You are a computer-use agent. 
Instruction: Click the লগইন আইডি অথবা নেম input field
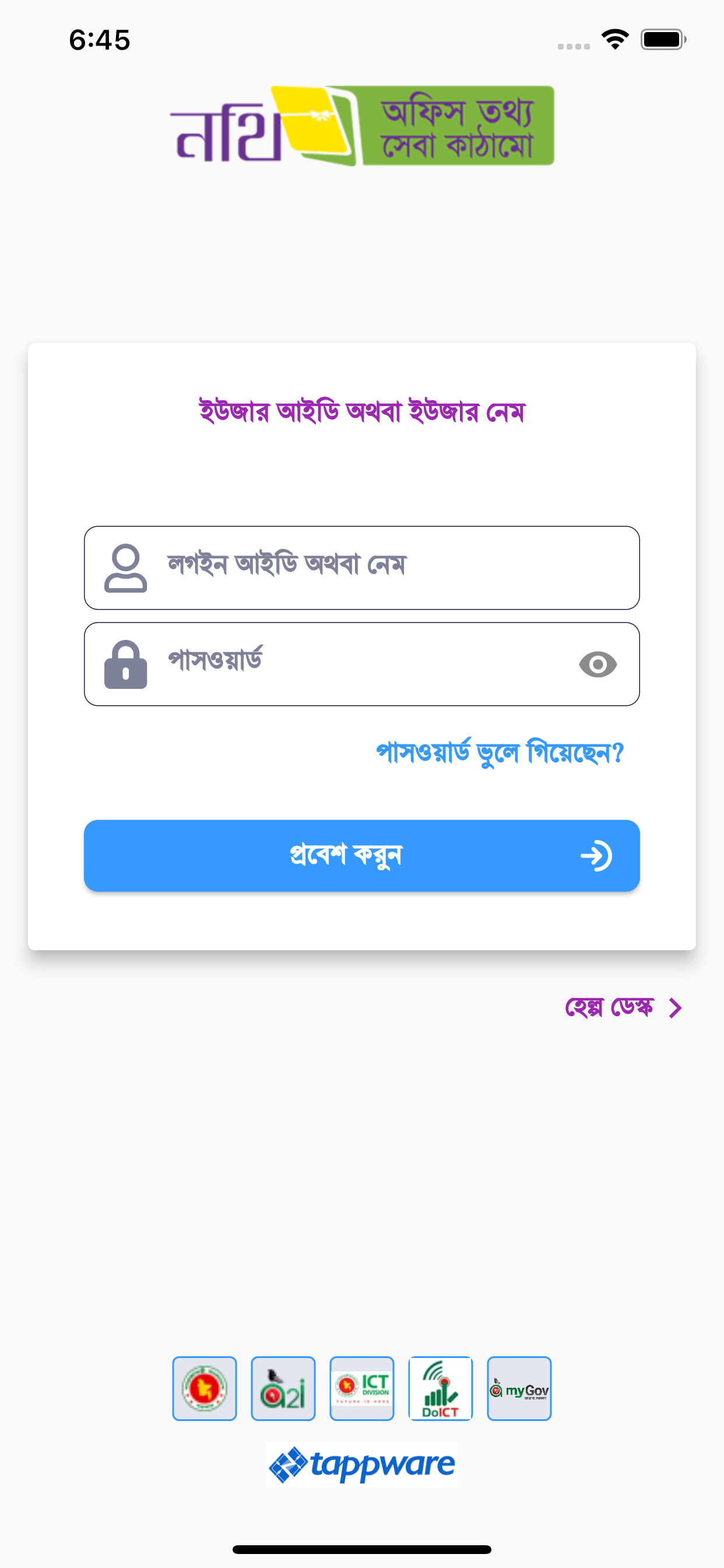(x=362, y=569)
